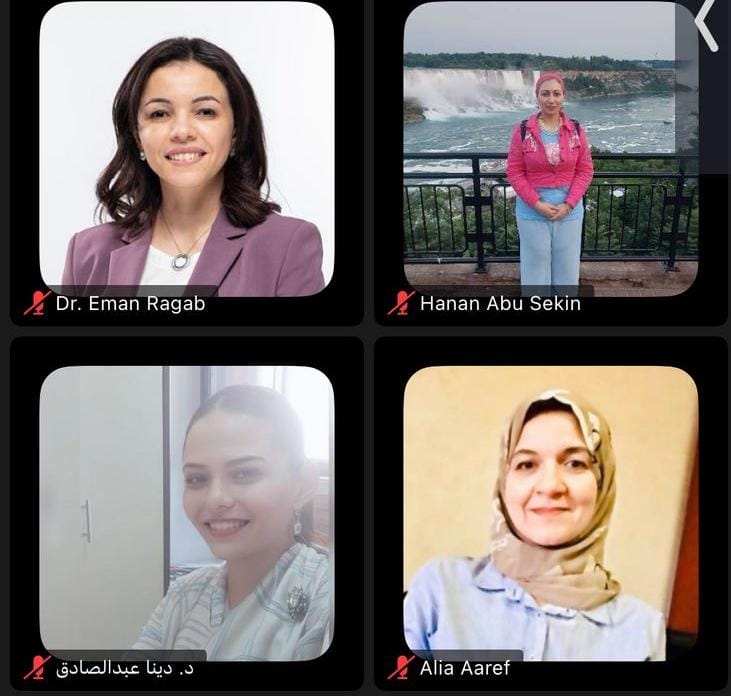Select Alia Aaref's video tile
This screenshot has height=696, width=731.
pos(550,510)
